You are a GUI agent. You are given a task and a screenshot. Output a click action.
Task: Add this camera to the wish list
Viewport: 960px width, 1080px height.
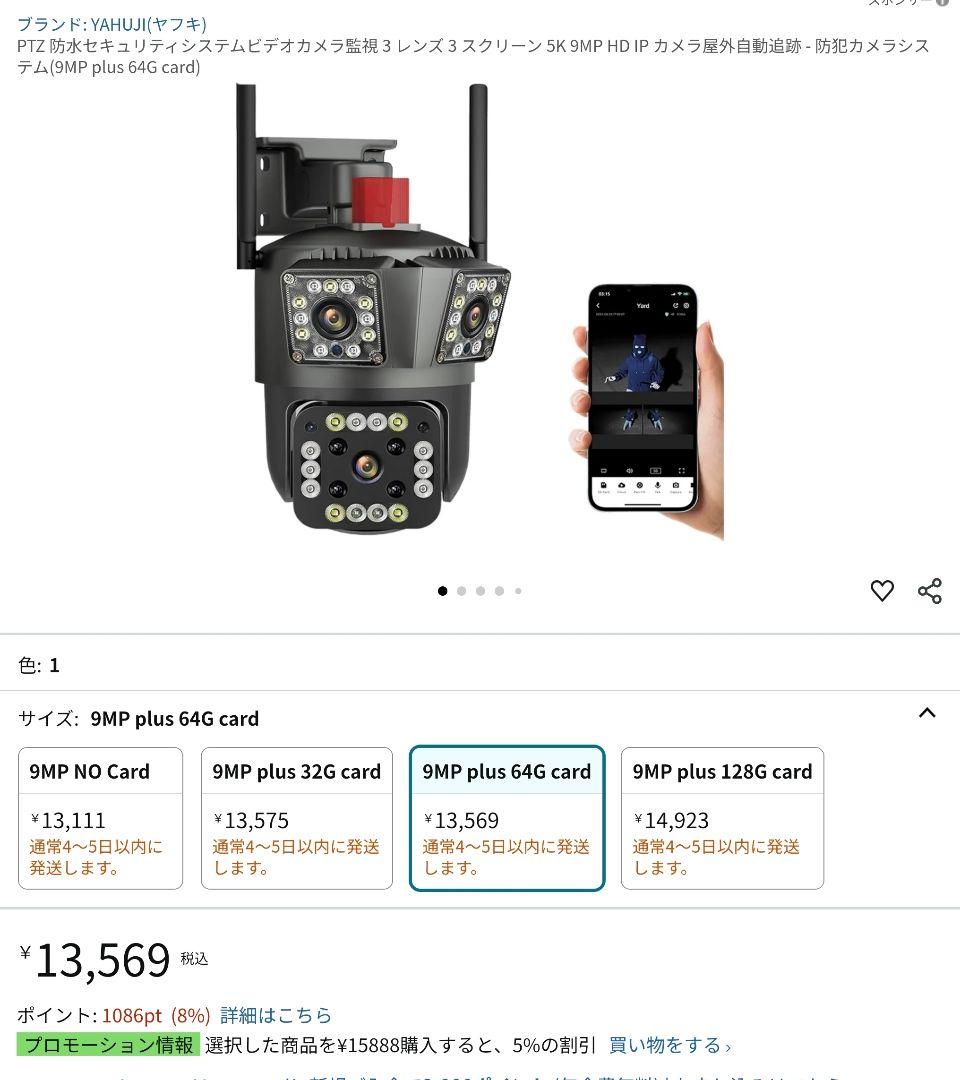click(881, 591)
